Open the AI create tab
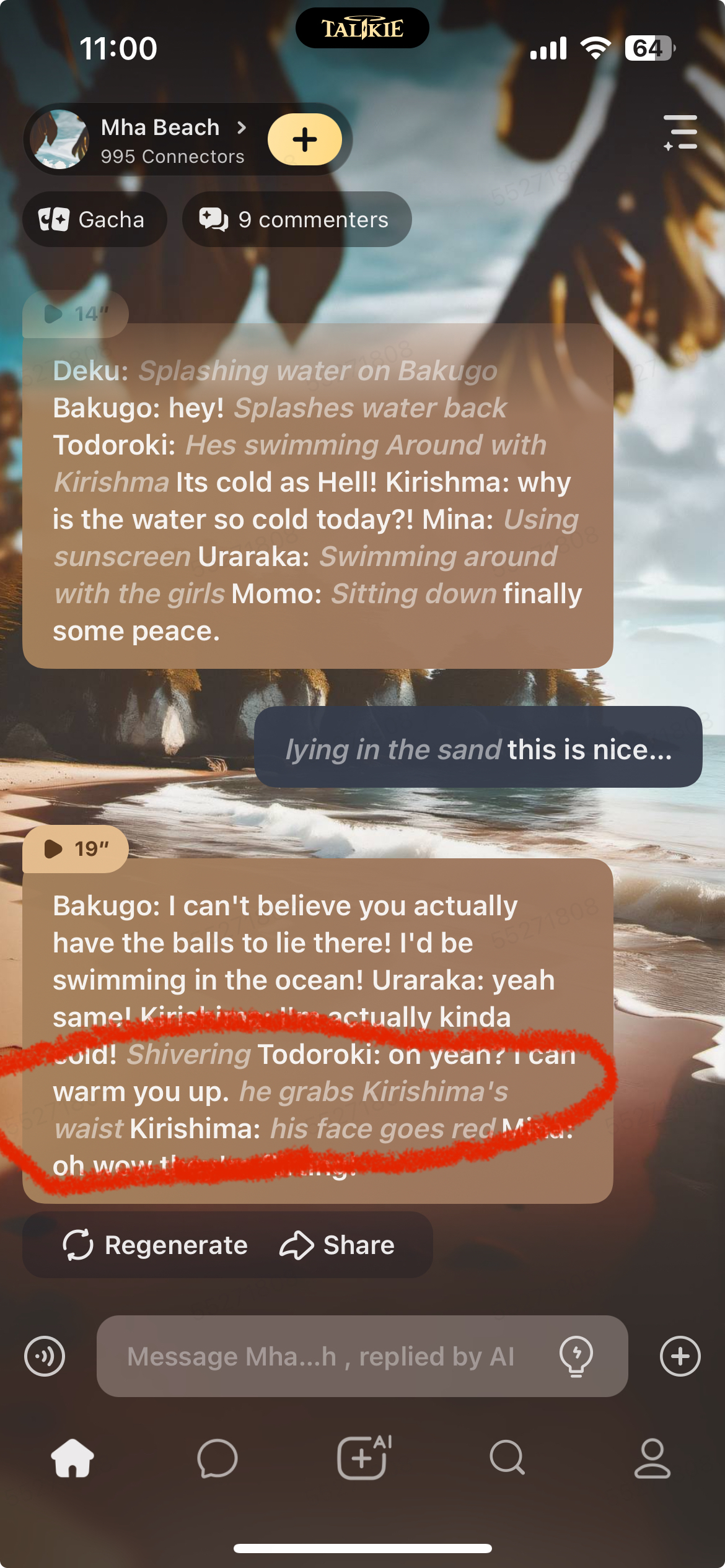 363,1458
